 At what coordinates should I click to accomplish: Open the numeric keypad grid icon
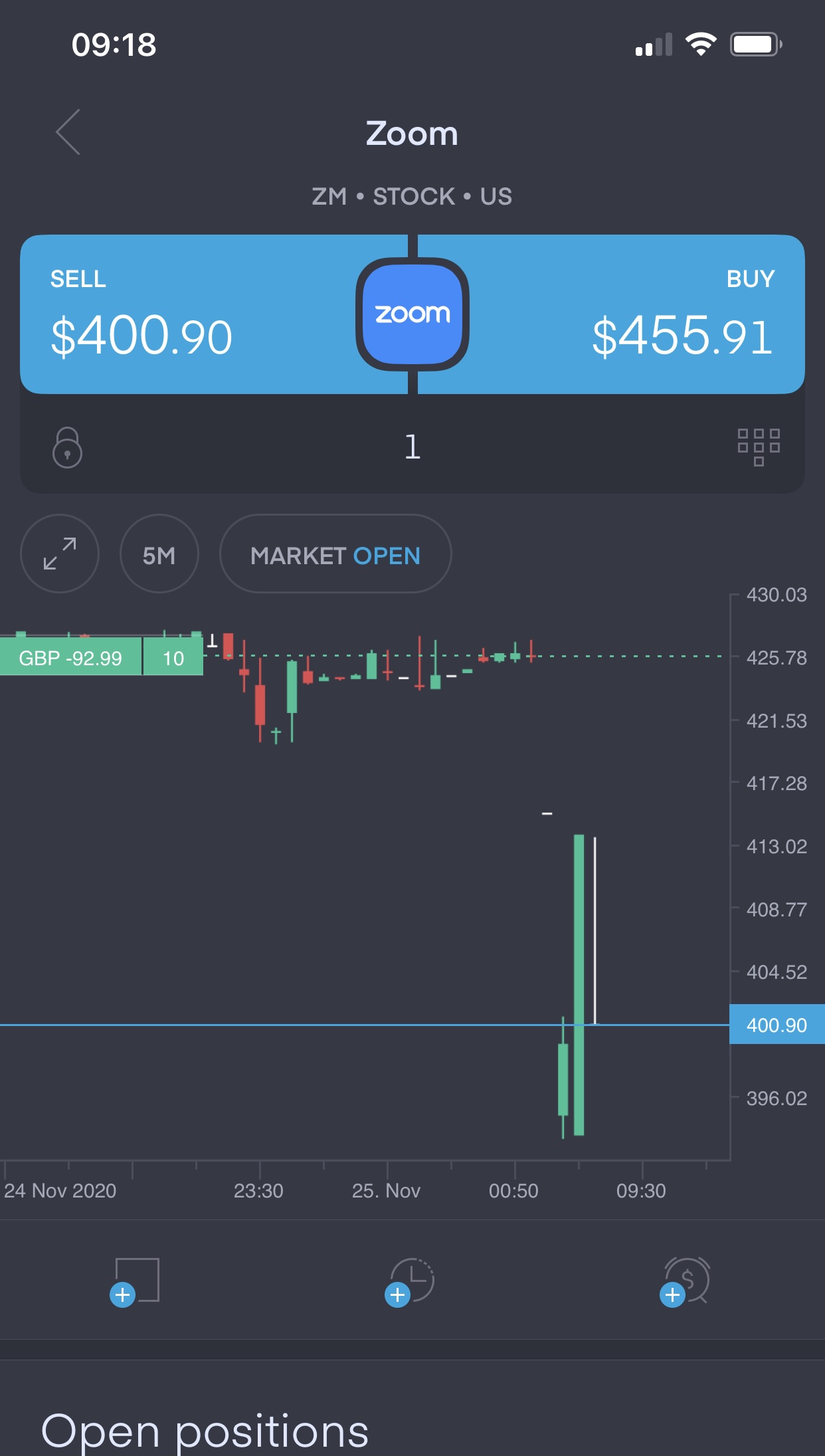coord(758,447)
